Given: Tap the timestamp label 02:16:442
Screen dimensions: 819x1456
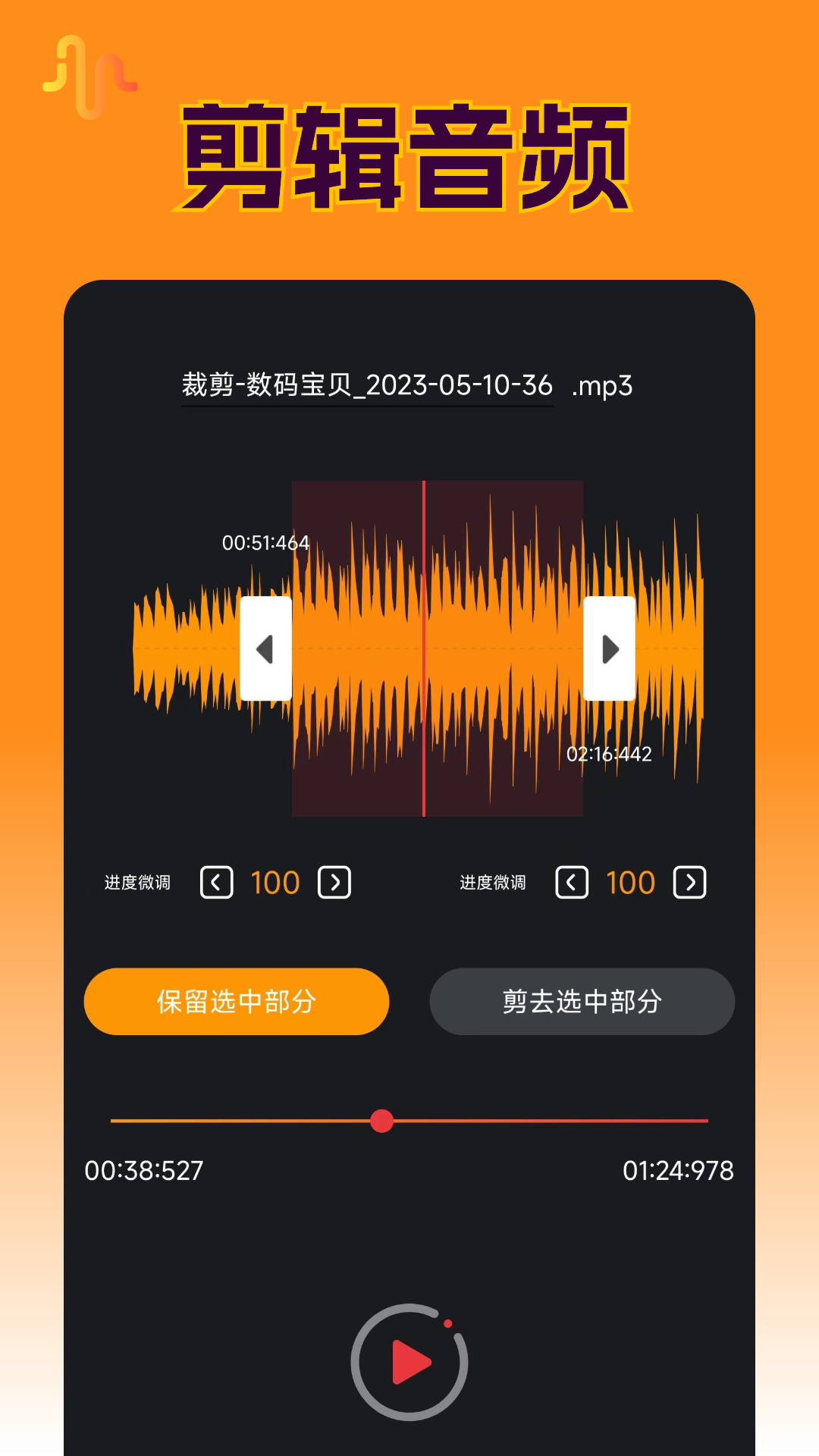Looking at the screenshot, I should (608, 755).
